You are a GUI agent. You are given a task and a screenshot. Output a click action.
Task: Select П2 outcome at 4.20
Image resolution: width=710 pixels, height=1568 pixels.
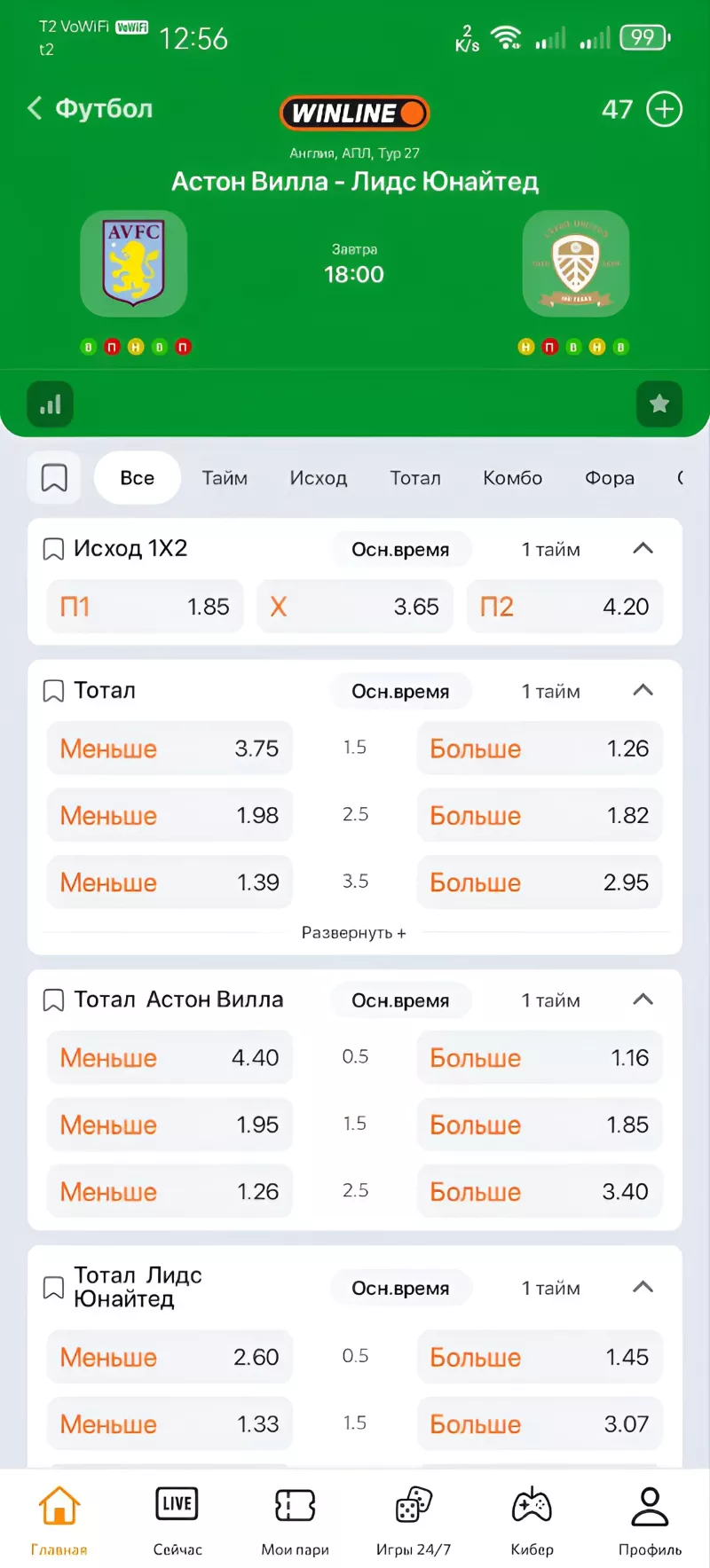[565, 607]
